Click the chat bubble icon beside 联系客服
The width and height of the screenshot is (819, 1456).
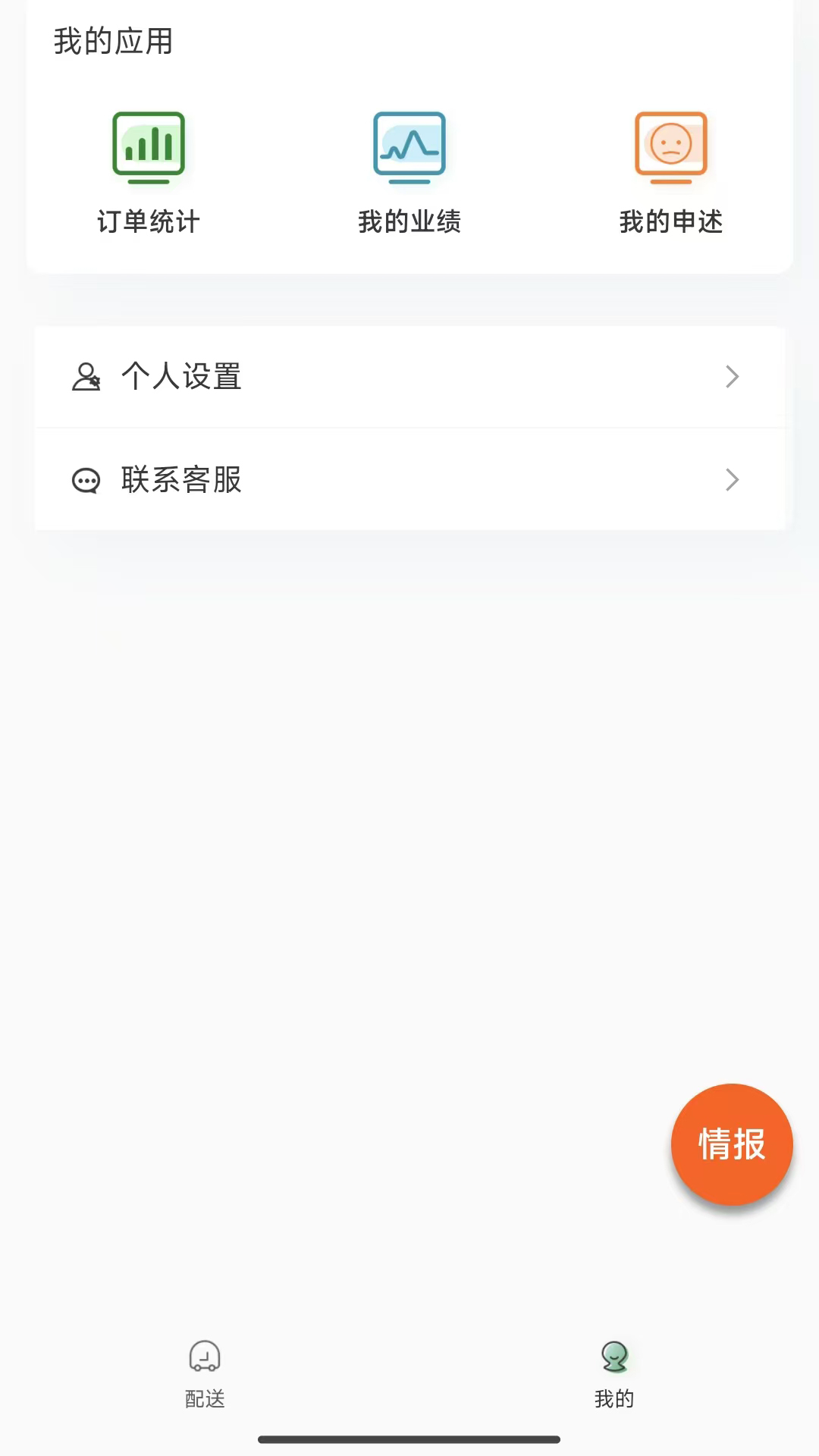tap(85, 479)
